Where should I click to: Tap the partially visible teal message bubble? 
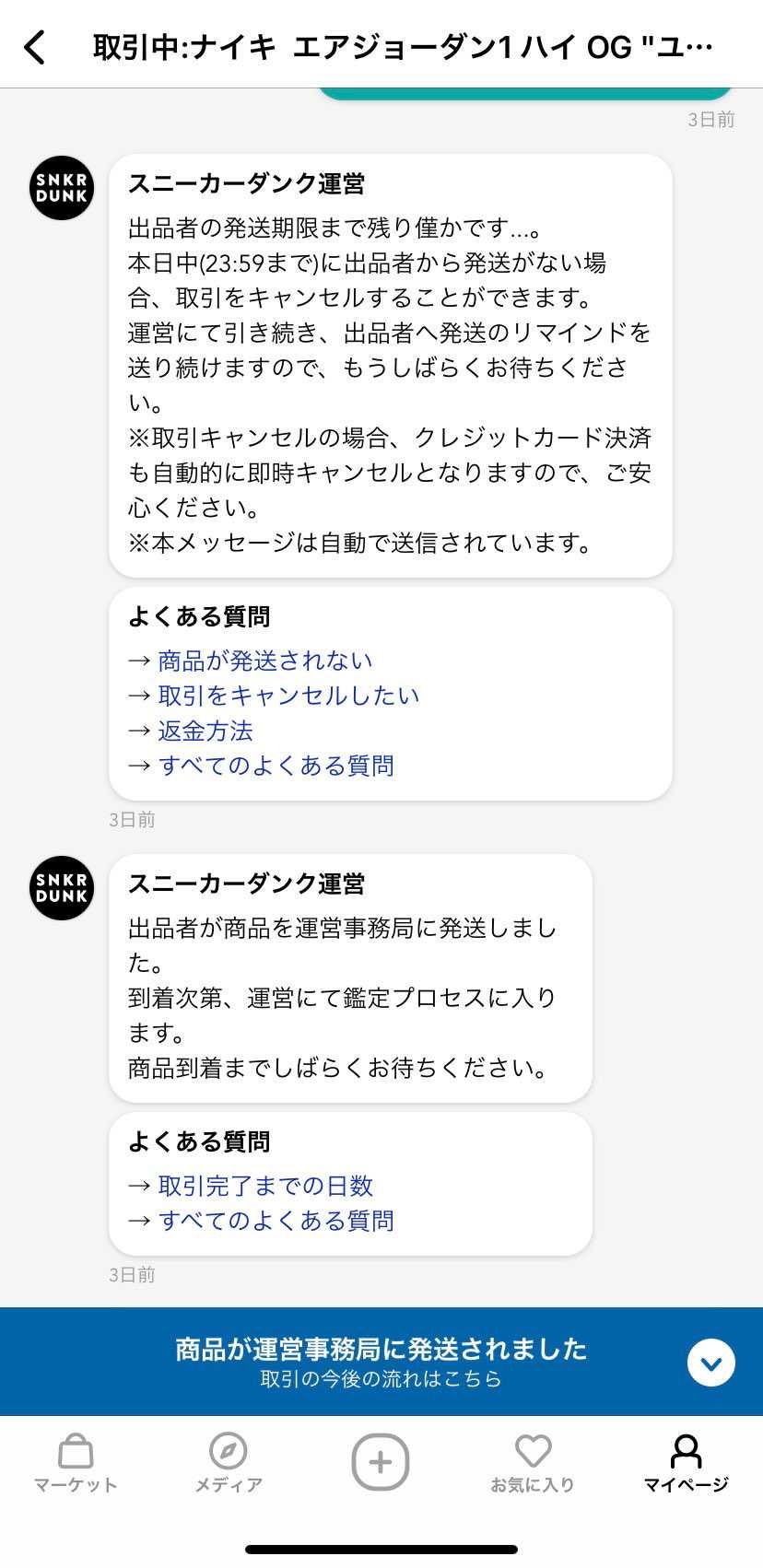click(525, 90)
